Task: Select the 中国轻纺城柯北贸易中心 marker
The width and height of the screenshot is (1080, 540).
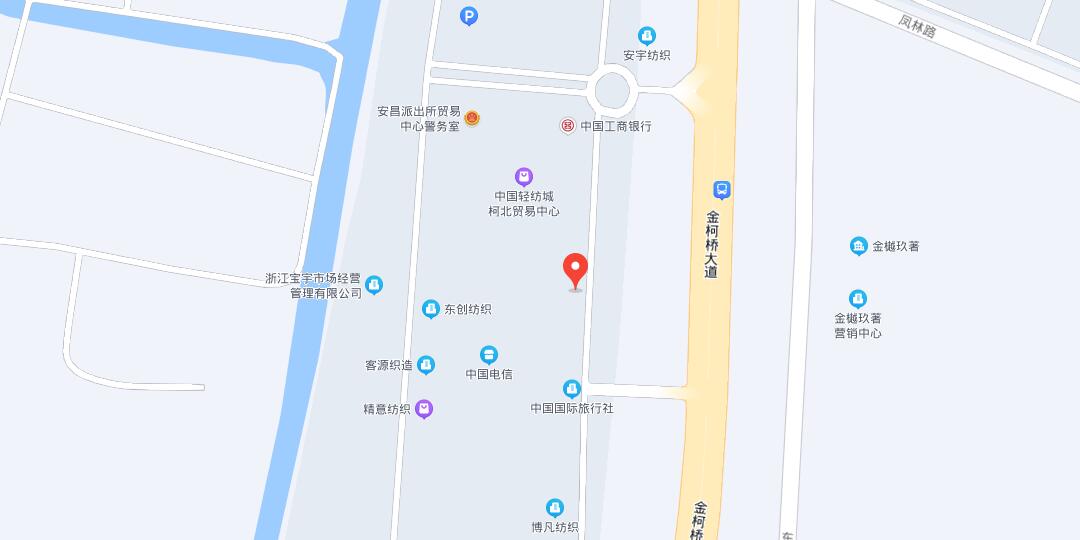Action: tap(523, 176)
